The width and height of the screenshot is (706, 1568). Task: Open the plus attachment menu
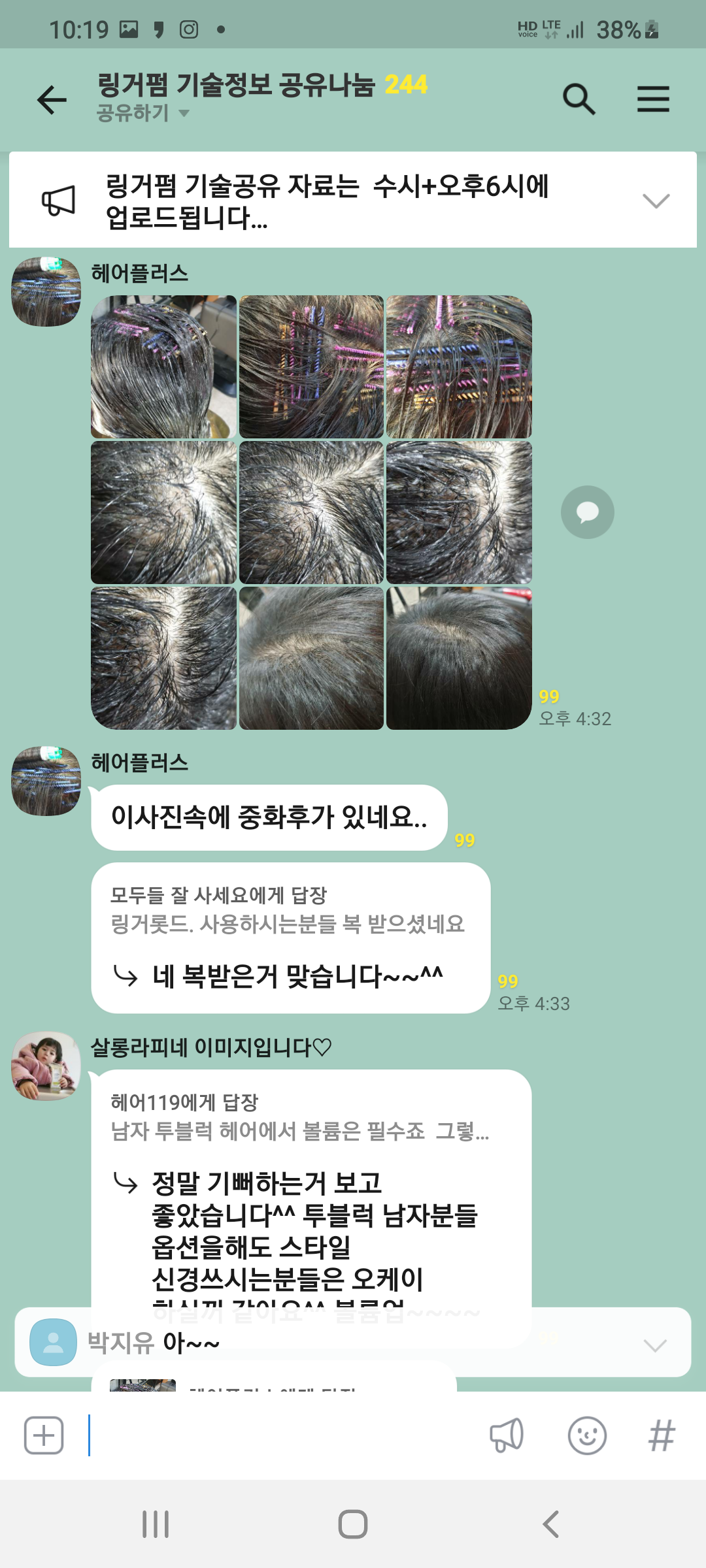[44, 1435]
